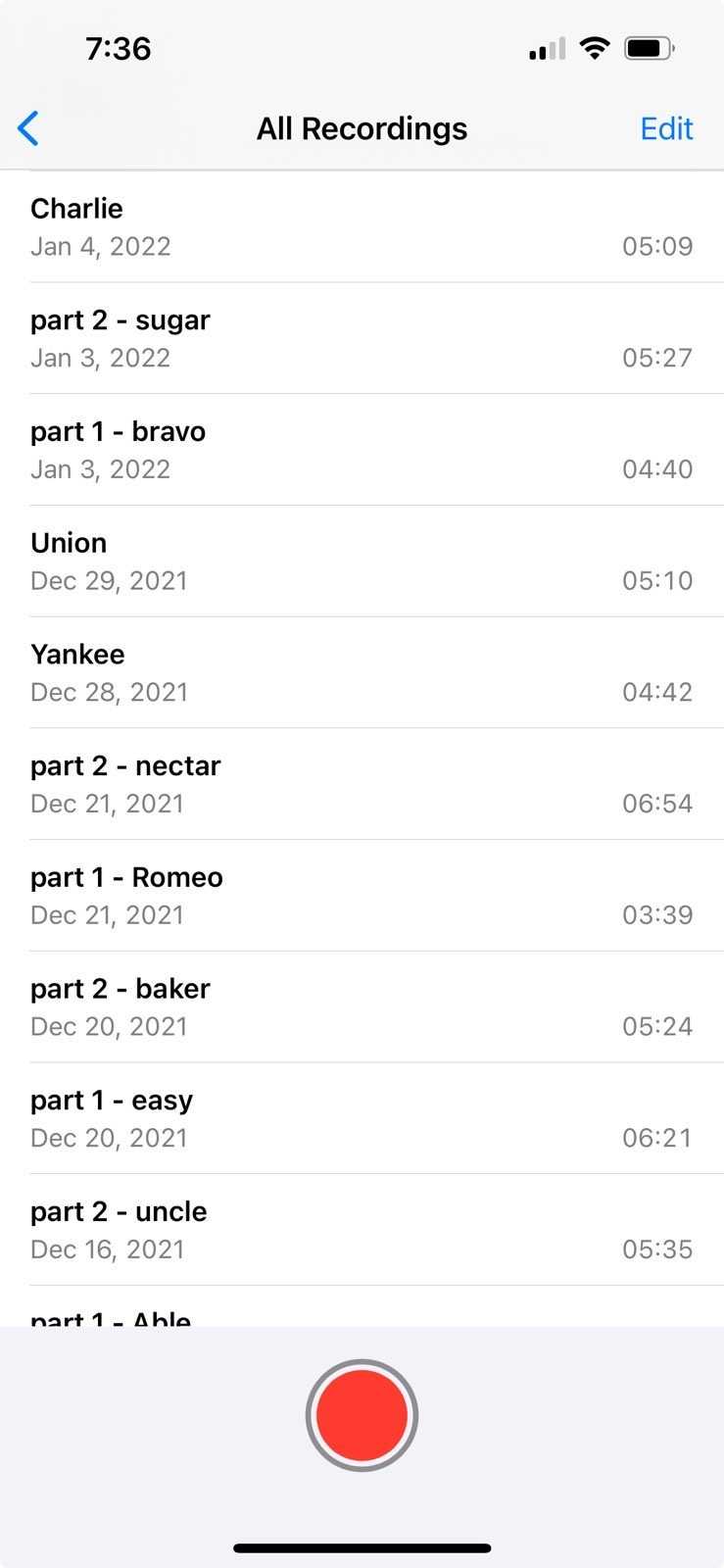724x1568 pixels.
Task: Tap Edit to manage recordings
Action: 666,128
